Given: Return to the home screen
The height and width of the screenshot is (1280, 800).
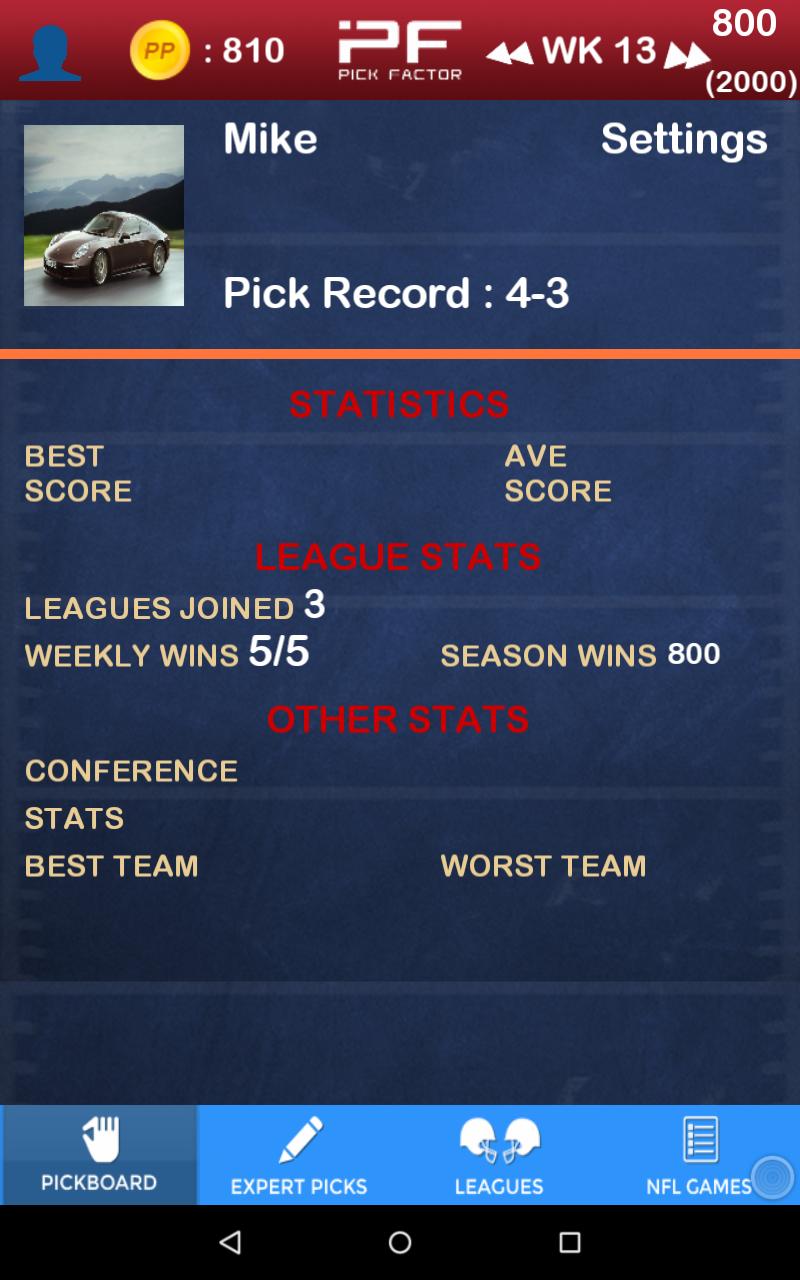Looking at the screenshot, I should pos(400,1242).
